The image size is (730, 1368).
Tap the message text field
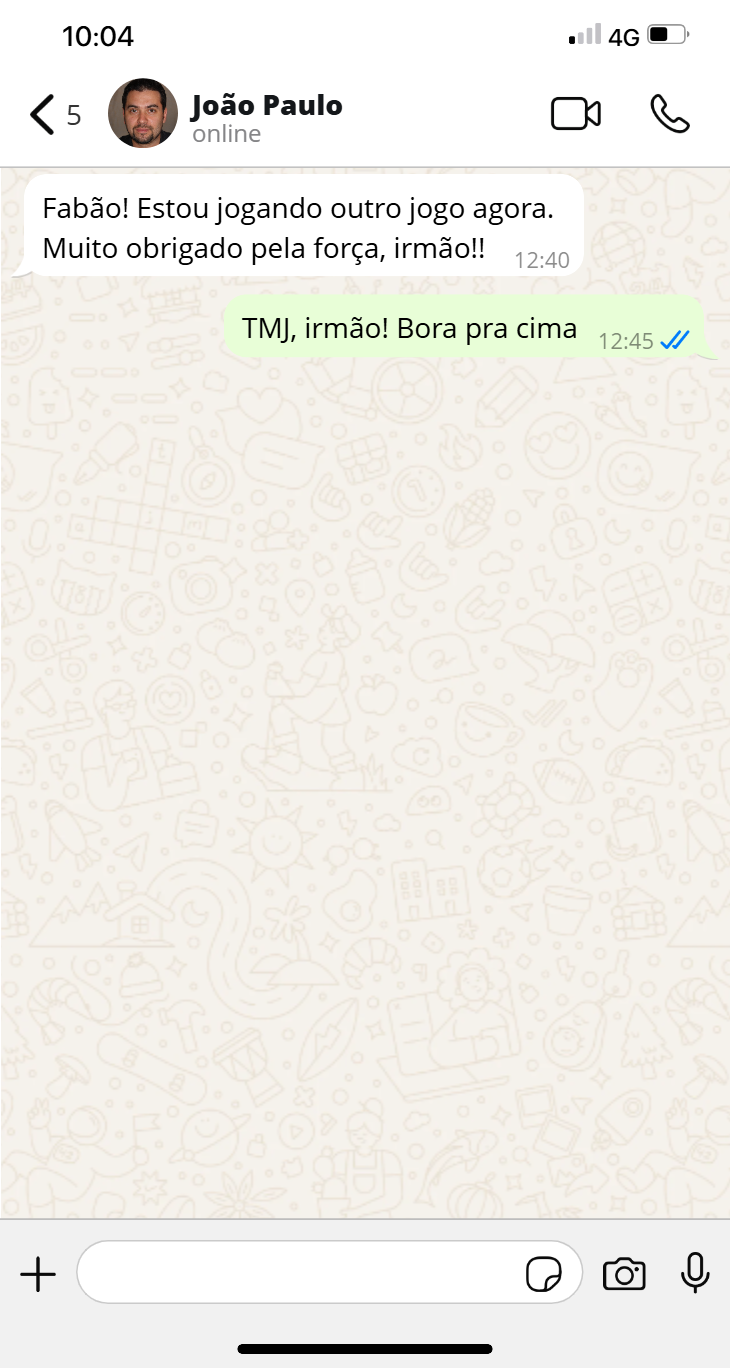click(x=300, y=1273)
